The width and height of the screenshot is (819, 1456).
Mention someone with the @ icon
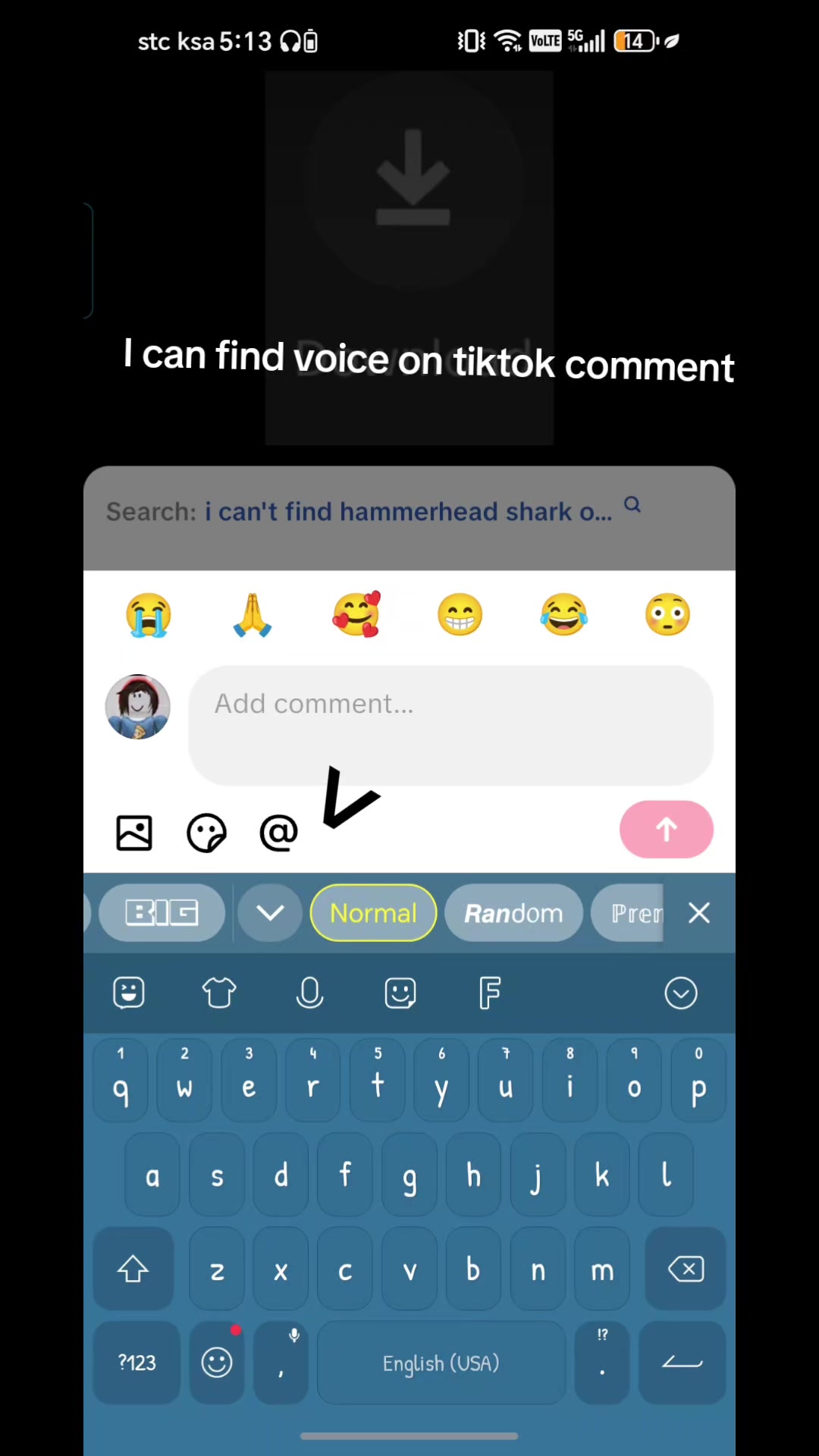tap(278, 833)
